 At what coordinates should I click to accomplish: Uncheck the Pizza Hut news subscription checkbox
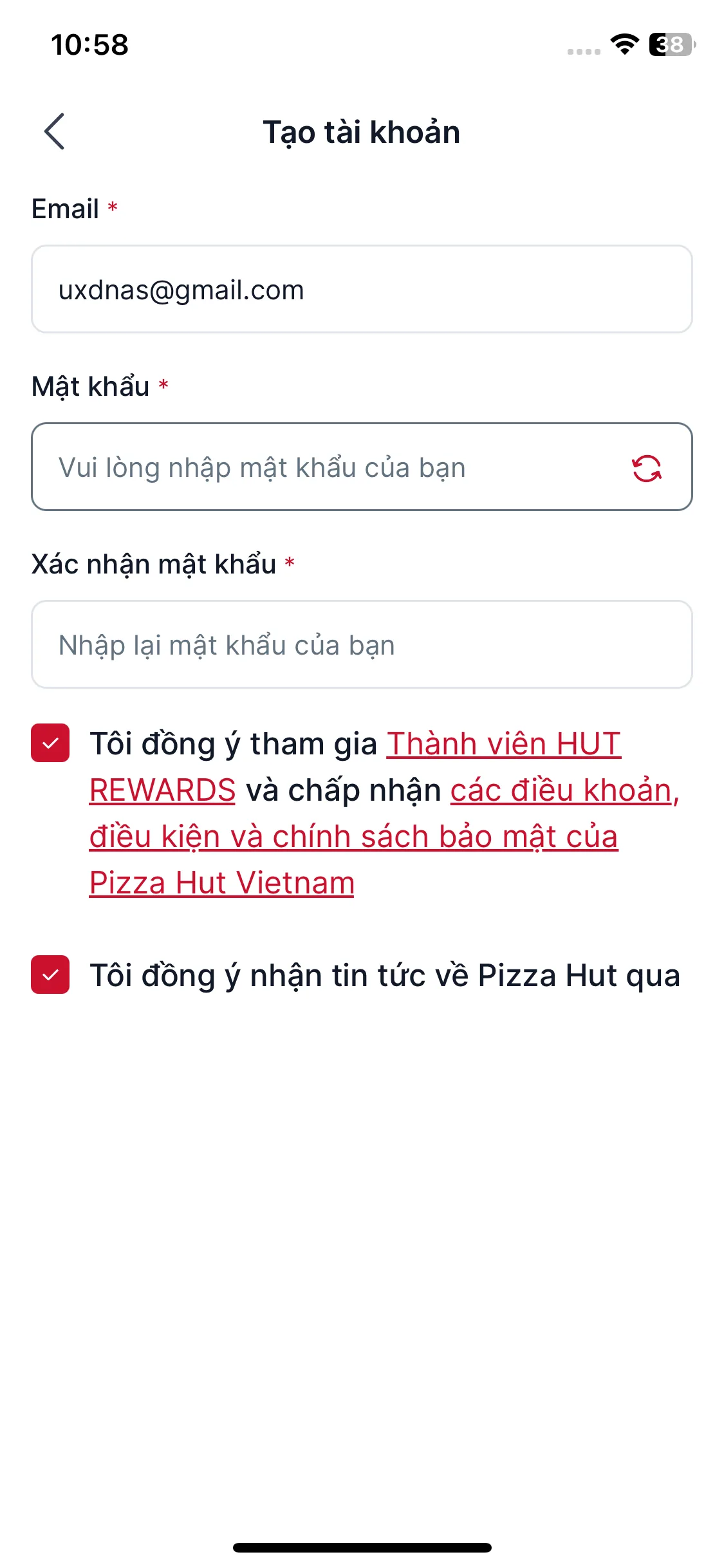click(50, 975)
